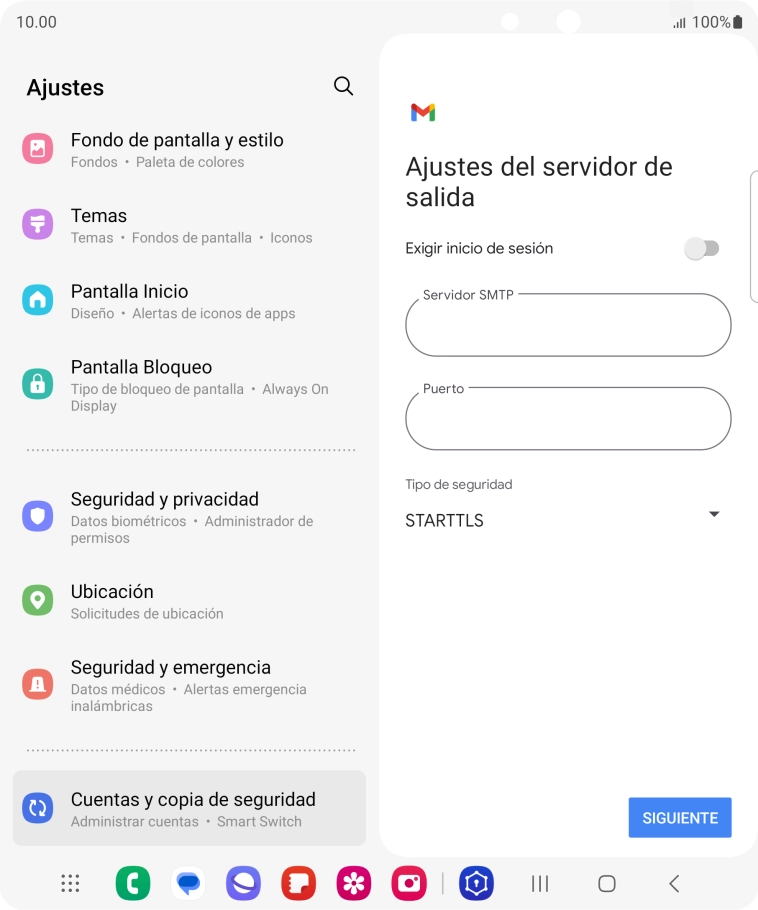The image size is (758, 910).
Task: Enable Exigir inicio de sesión
Action: [x=703, y=247]
